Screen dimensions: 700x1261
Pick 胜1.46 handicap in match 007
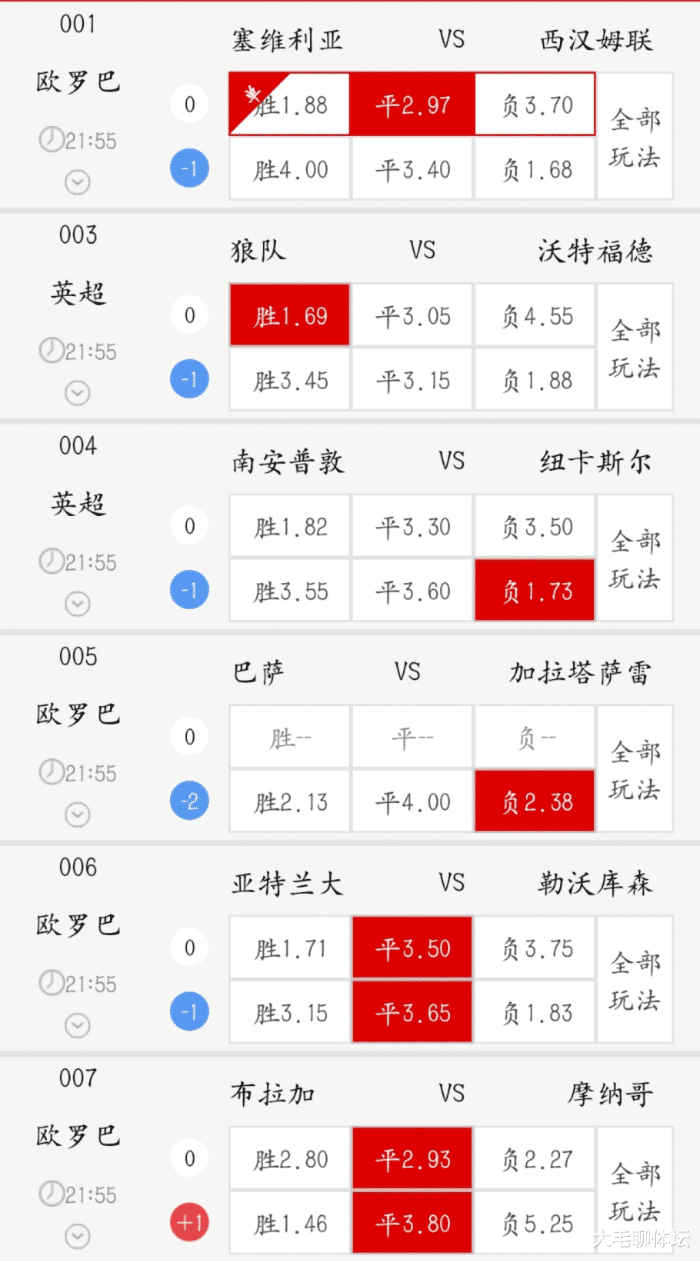pos(290,1224)
